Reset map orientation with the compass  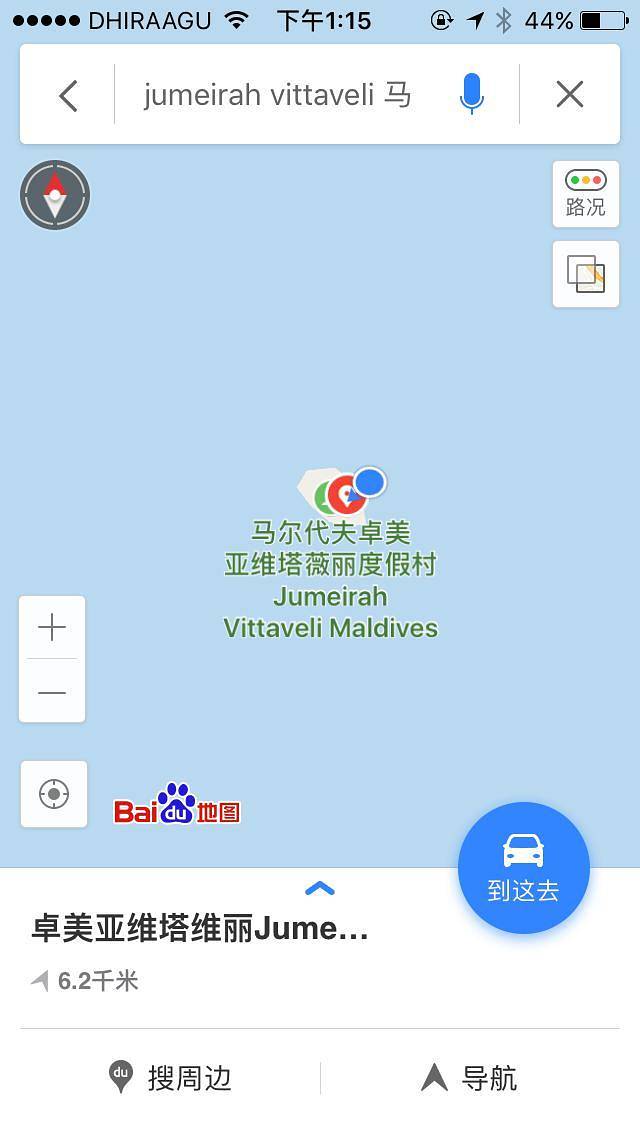pos(55,195)
